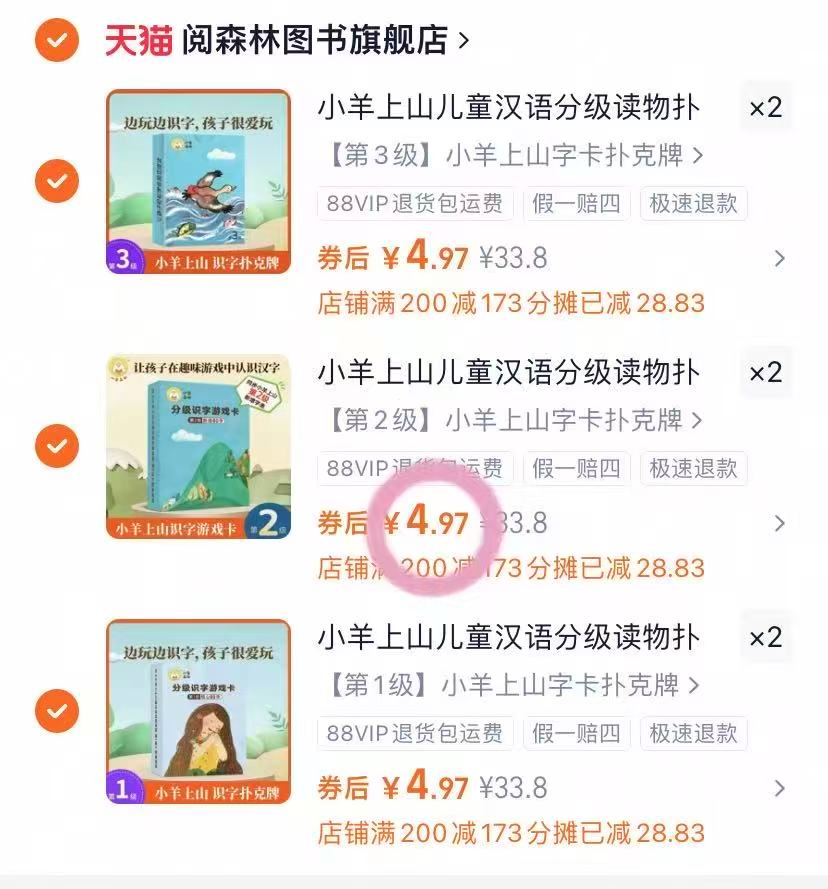Click the right chevron next to level 3 price
Screen dimensions: 828x889
coord(781,258)
